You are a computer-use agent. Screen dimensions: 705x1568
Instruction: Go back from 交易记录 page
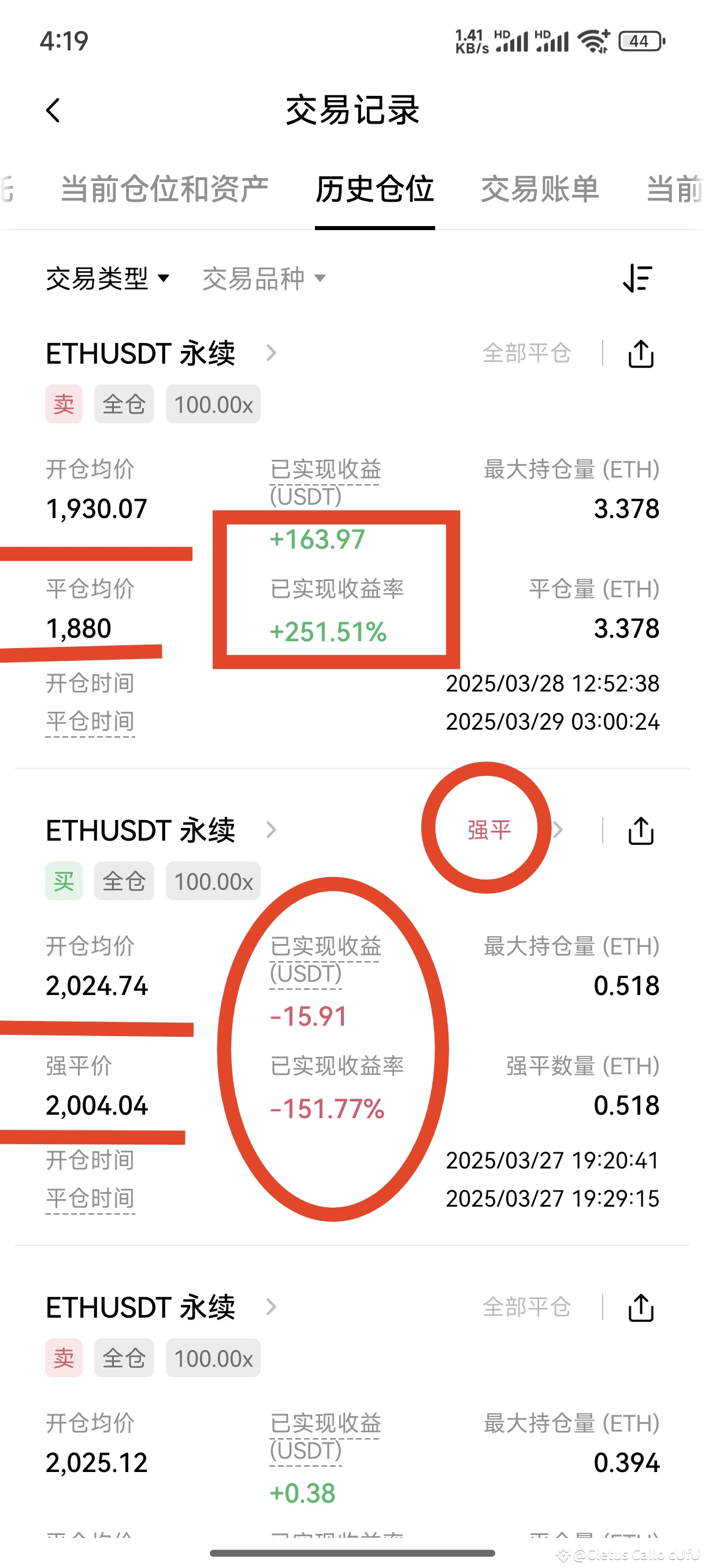(x=54, y=111)
